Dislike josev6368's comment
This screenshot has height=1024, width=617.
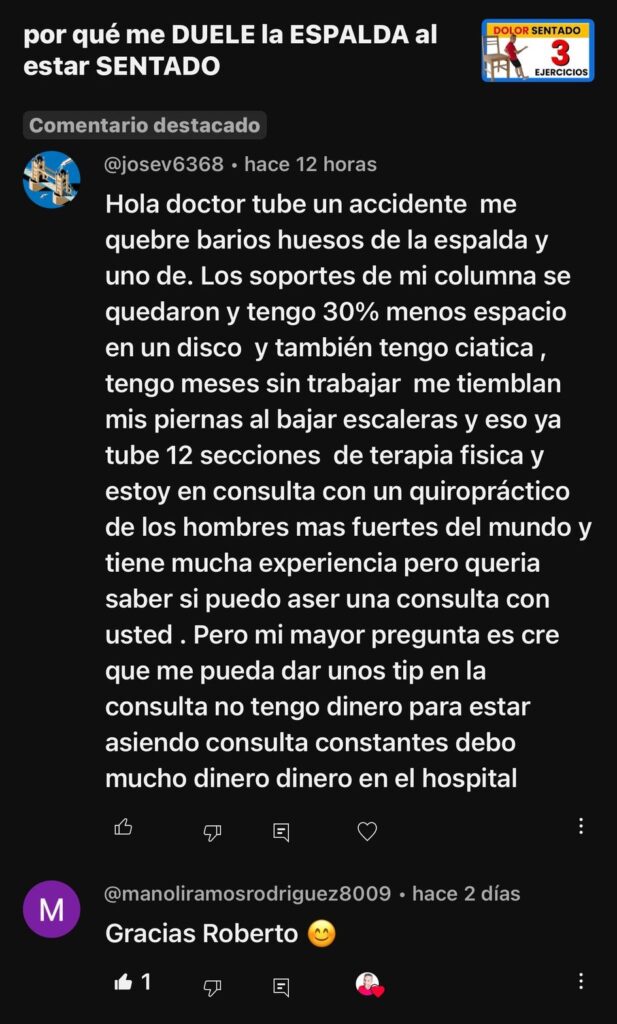(212, 831)
